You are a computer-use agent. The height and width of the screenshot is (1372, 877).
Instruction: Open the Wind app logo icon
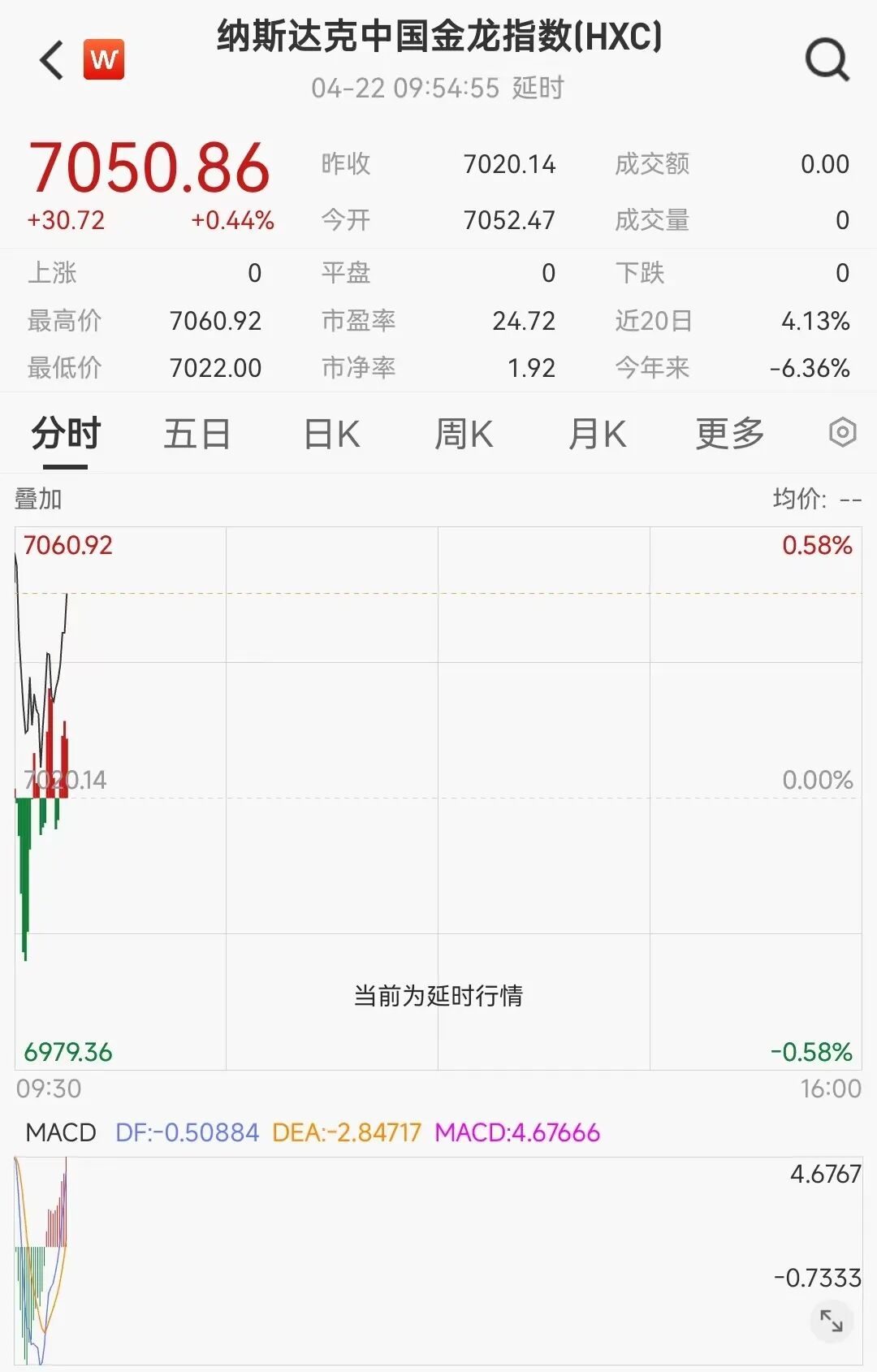click(105, 58)
